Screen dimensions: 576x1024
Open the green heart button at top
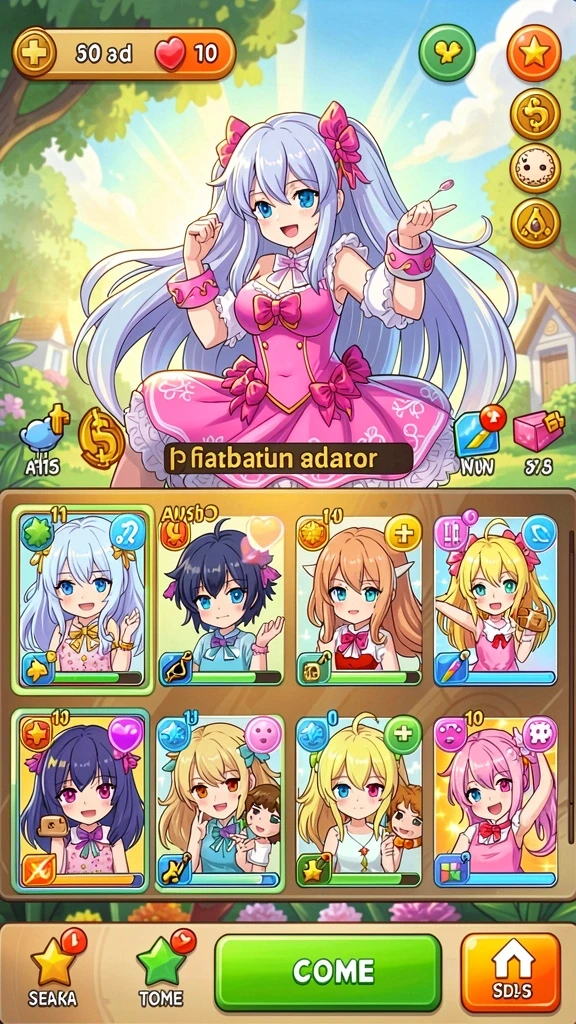coord(447,53)
